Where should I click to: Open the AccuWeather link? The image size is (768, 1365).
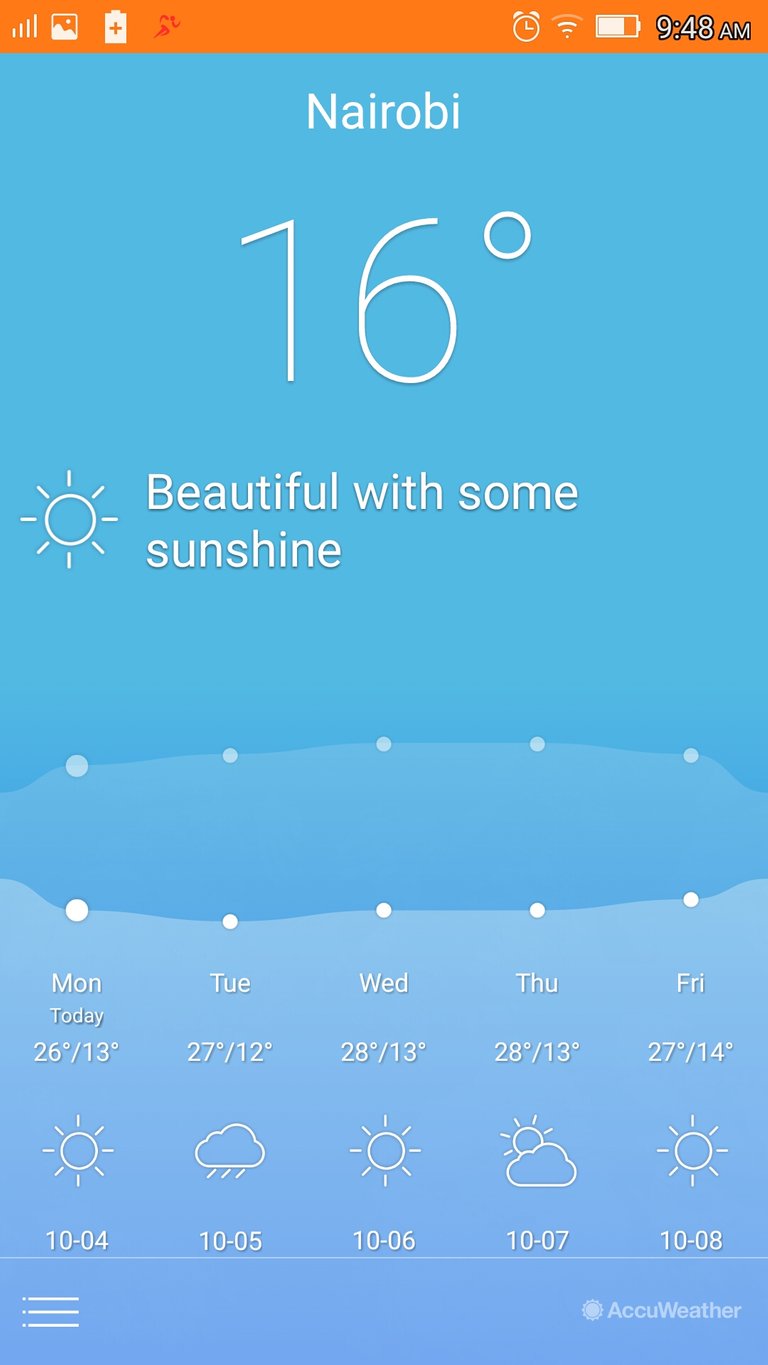click(662, 1310)
